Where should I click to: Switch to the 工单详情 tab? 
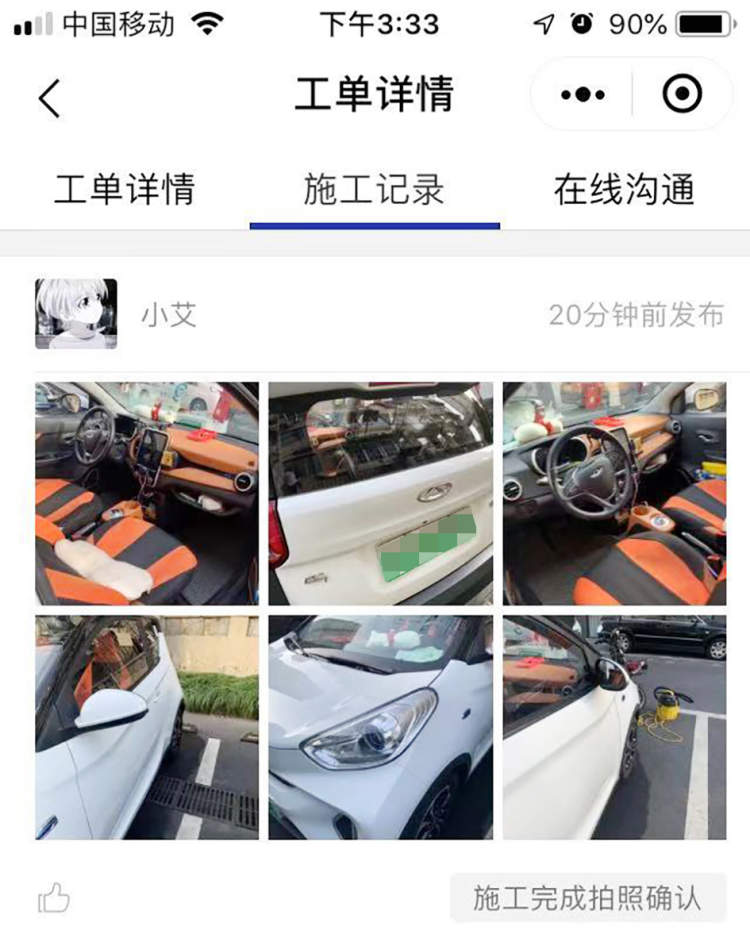(x=124, y=190)
